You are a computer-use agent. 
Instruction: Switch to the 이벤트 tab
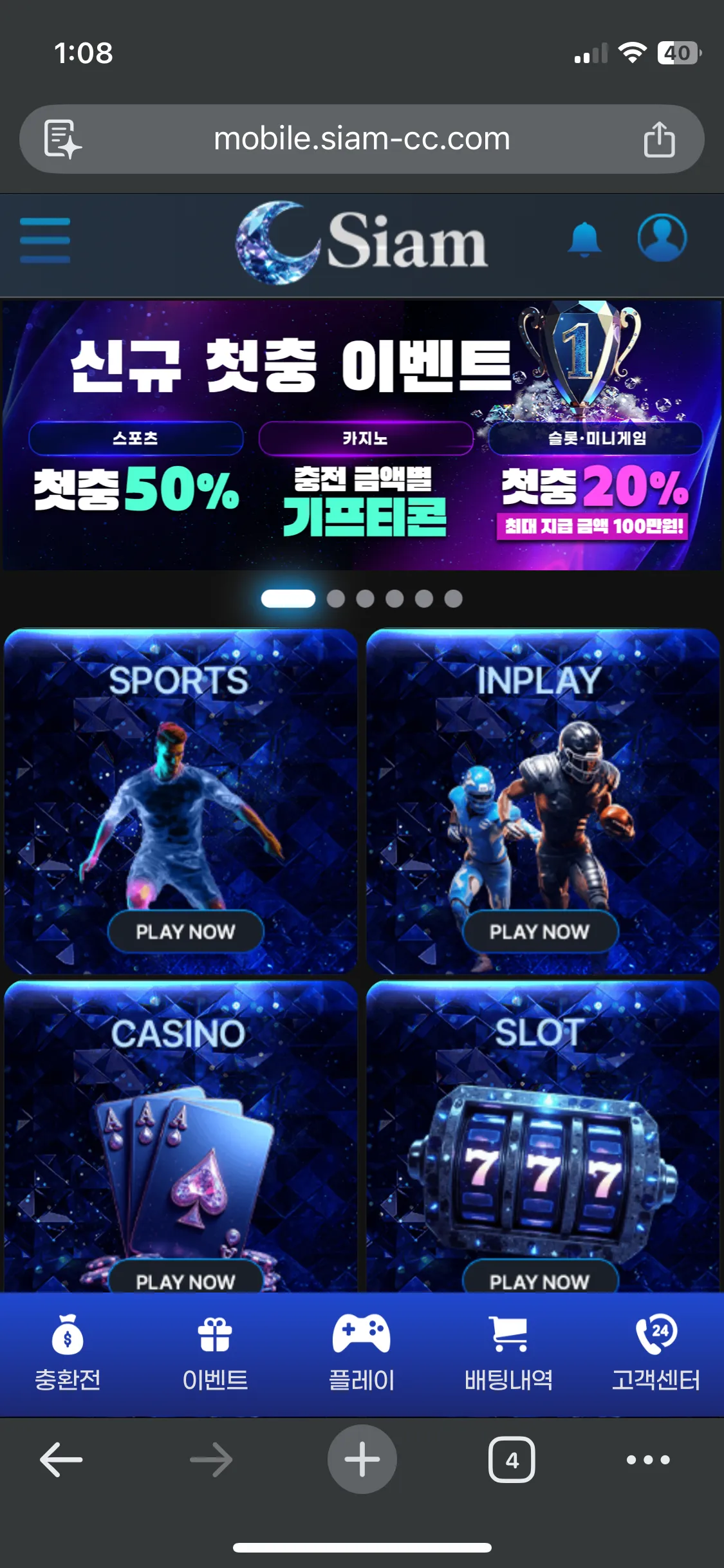[215, 1354]
